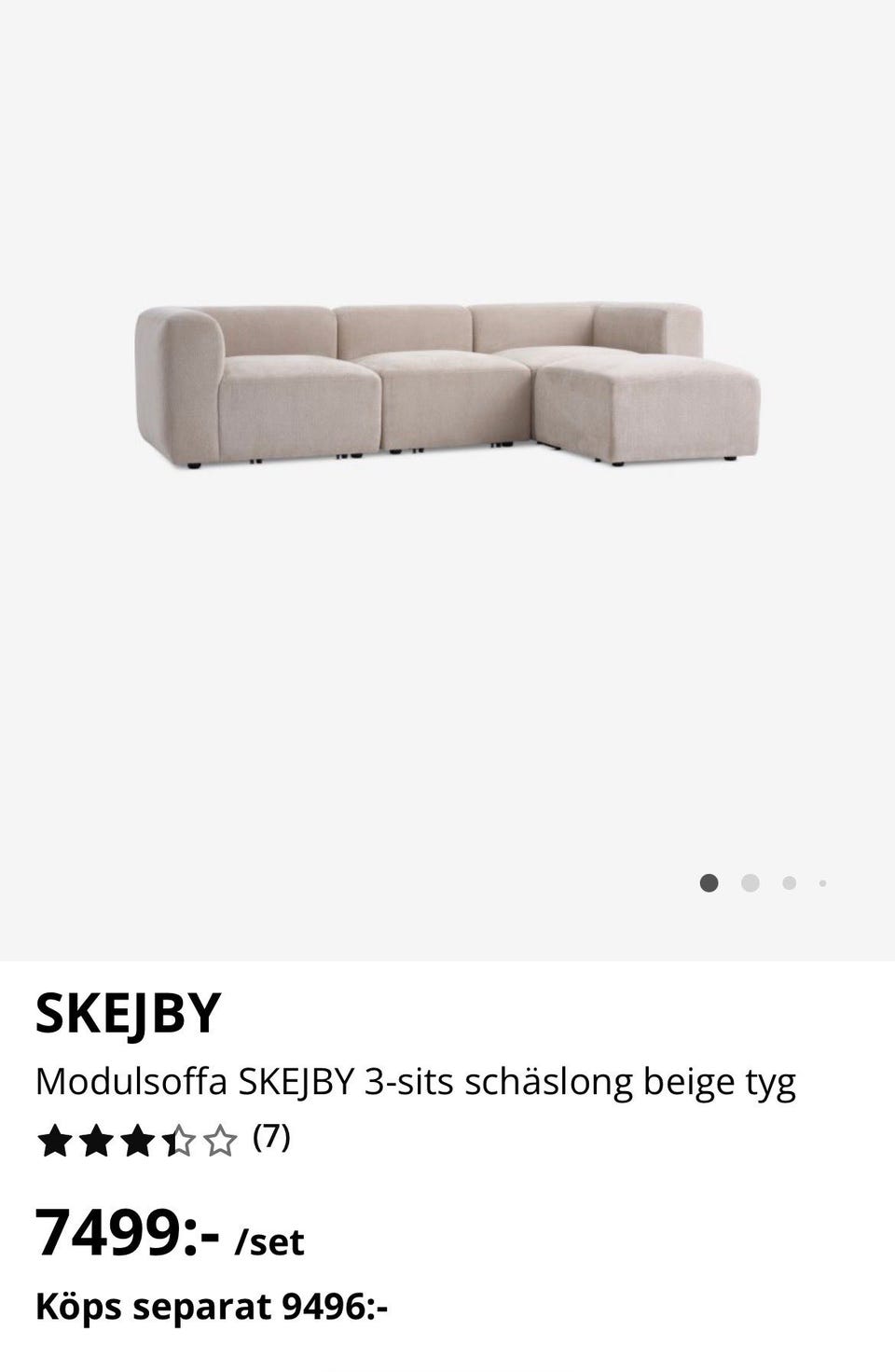This screenshot has width=895, height=1372.
Task: Jump to the last image via rightmost dot
Action: point(823,882)
